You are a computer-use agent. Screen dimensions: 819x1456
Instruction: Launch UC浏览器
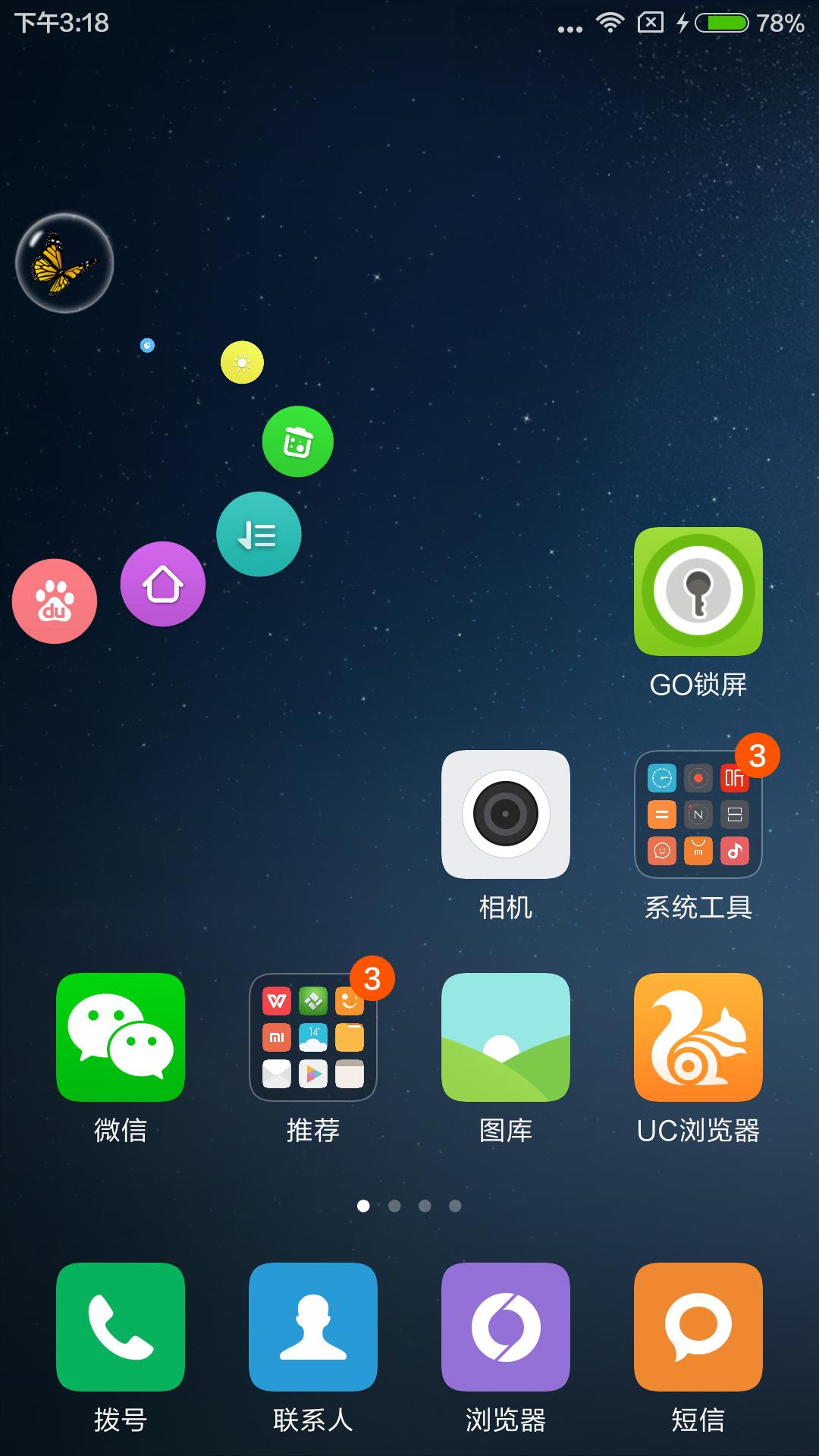click(698, 1037)
